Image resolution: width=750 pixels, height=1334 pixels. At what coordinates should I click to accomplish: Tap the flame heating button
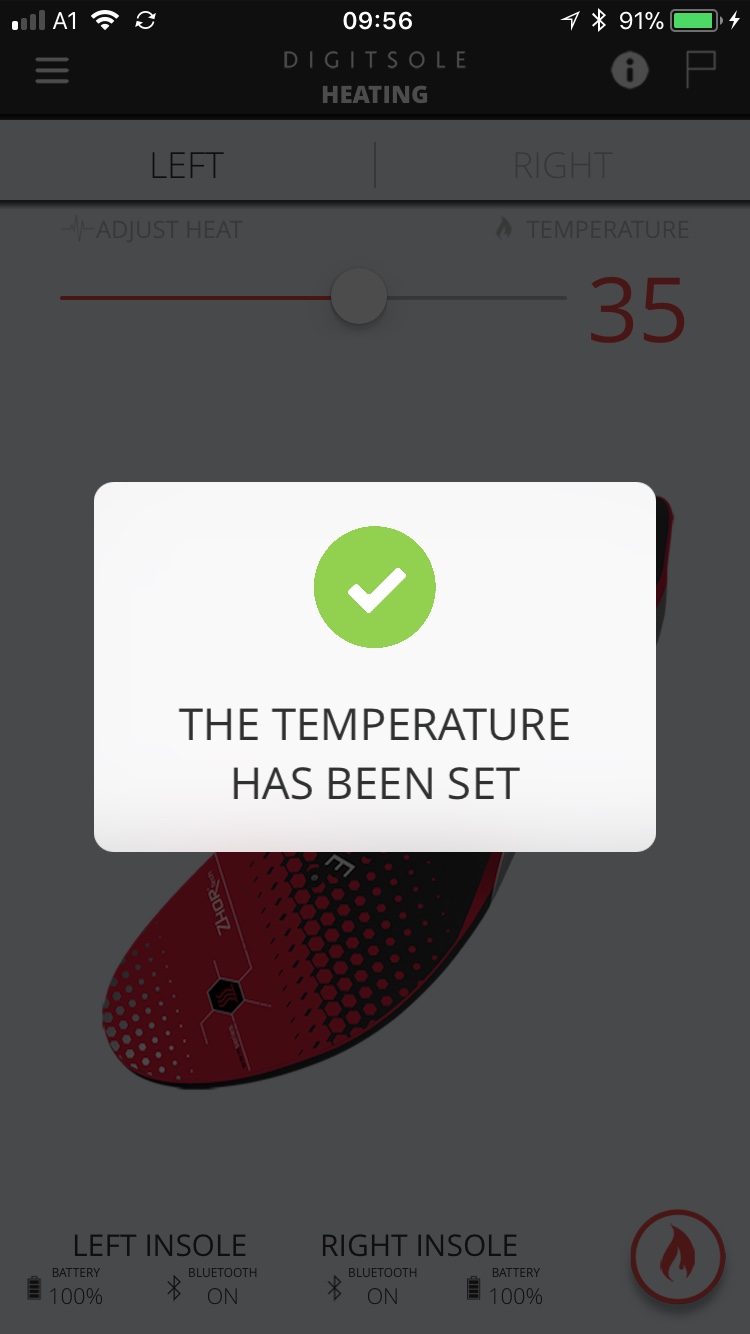(677, 1257)
